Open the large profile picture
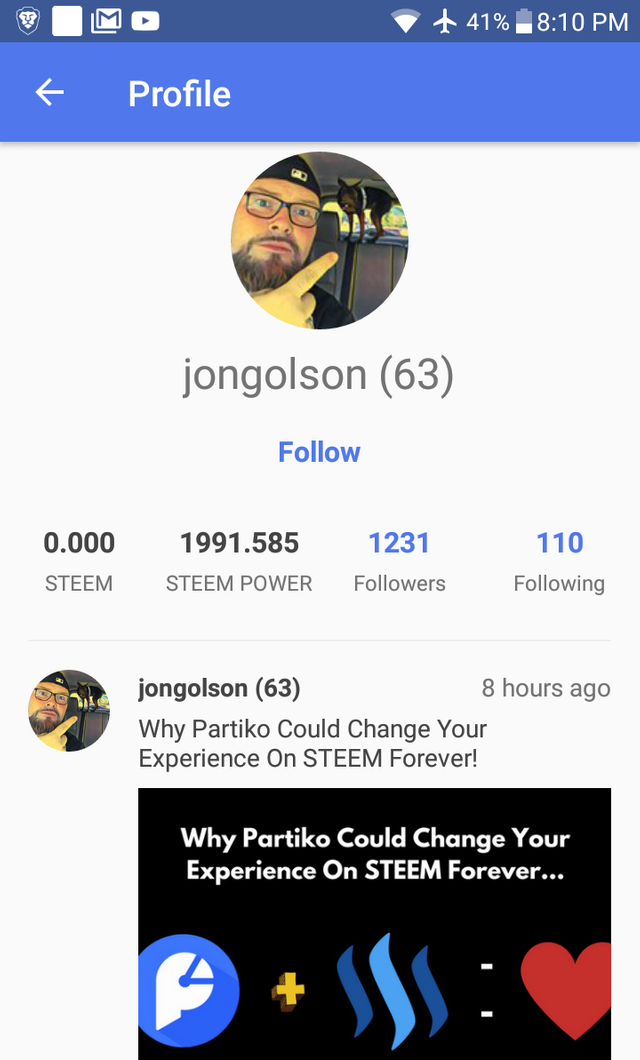This screenshot has width=640, height=1060. coord(319,241)
